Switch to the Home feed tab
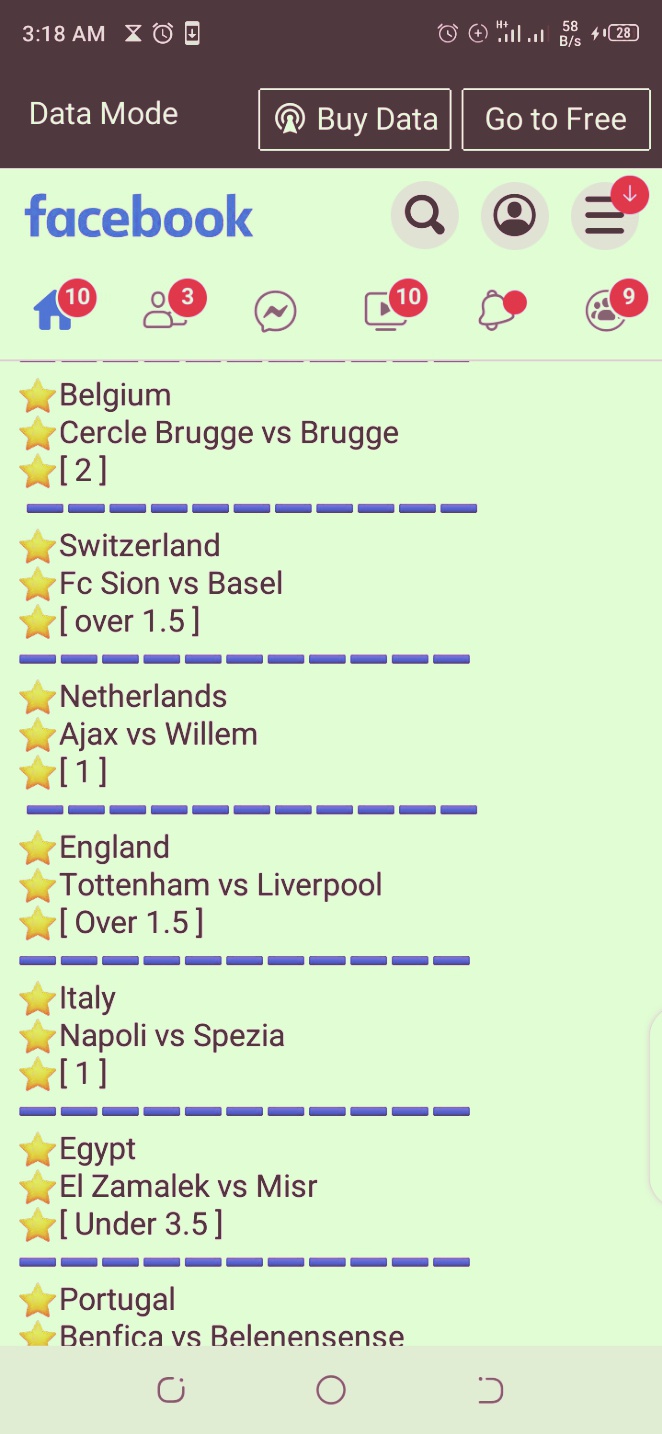Viewport: 662px width, 1434px height. [x=55, y=311]
